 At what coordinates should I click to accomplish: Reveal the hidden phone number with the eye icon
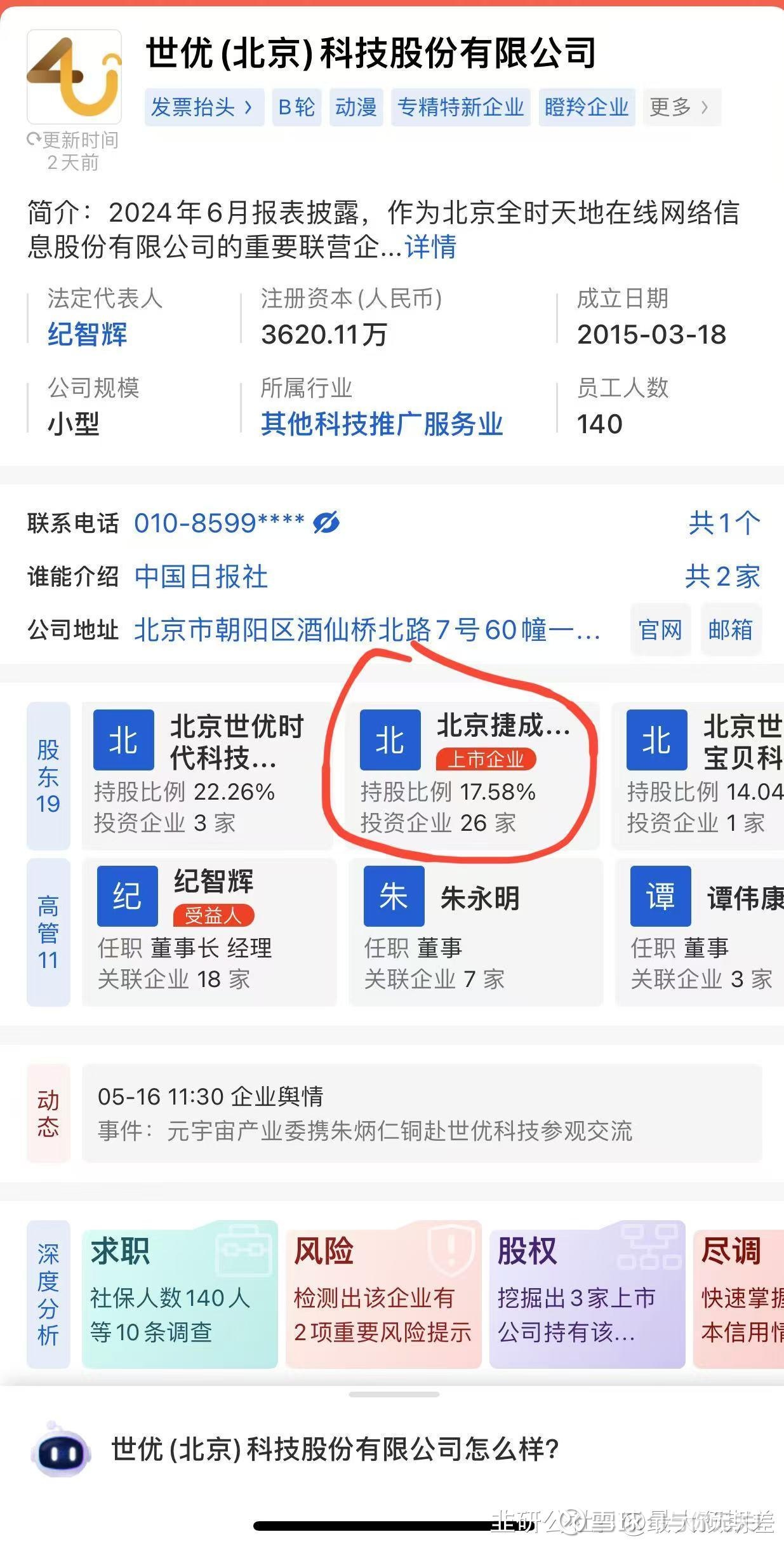326,522
